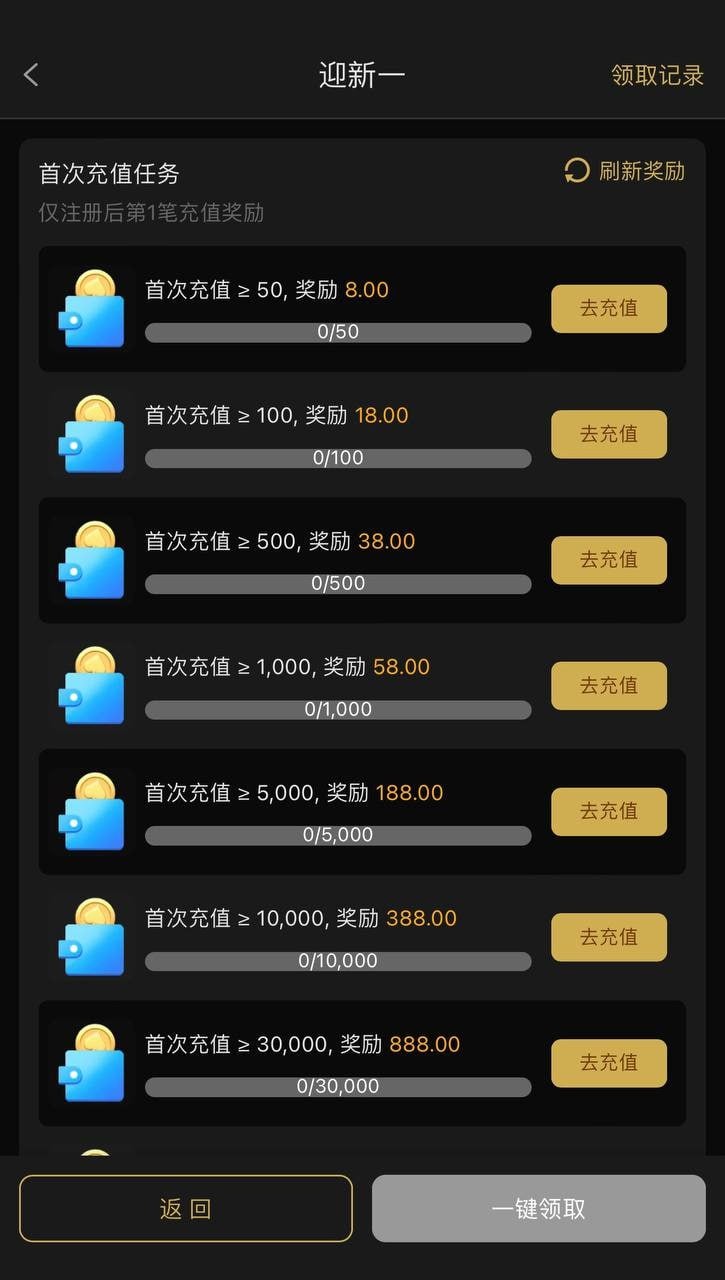The image size is (725, 1280).
Task: Tap 去充值 for the ≥ 5,000 reward
Action: coord(608,811)
